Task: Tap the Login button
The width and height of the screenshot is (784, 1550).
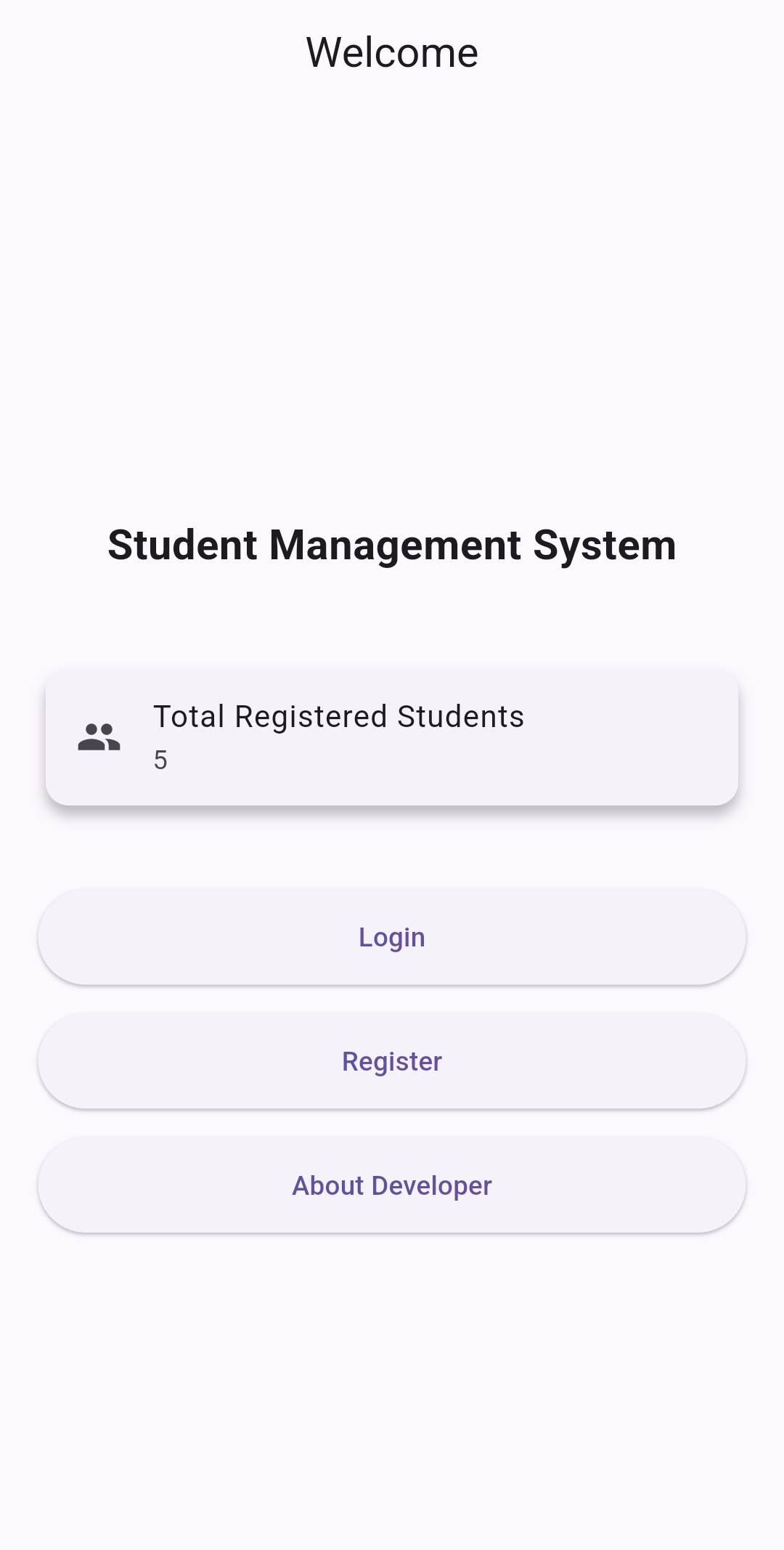Action: click(x=392, y=937)
